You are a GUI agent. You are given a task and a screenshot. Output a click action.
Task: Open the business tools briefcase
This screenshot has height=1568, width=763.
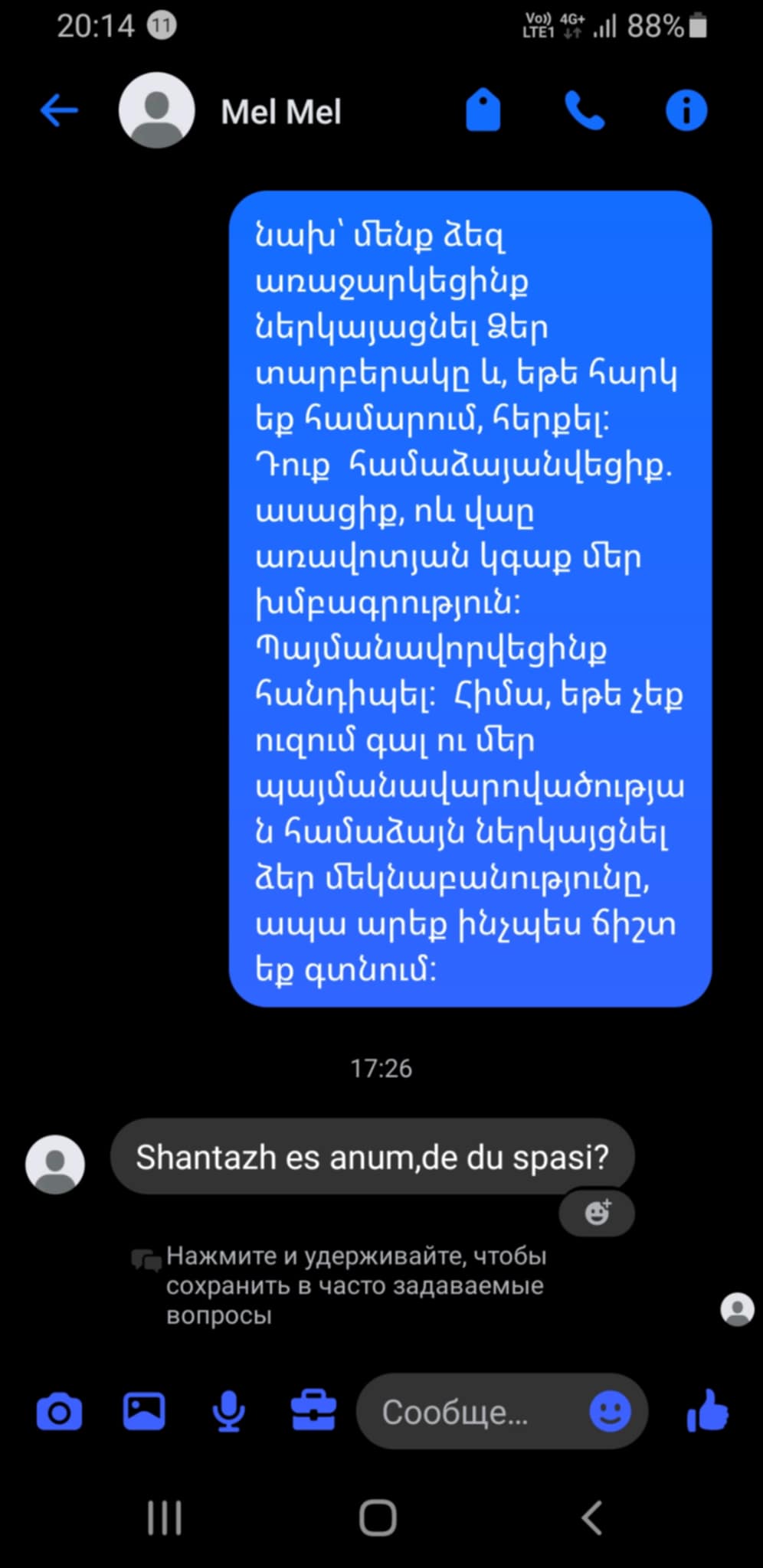pyautogui.click(x=313, y=1410)
